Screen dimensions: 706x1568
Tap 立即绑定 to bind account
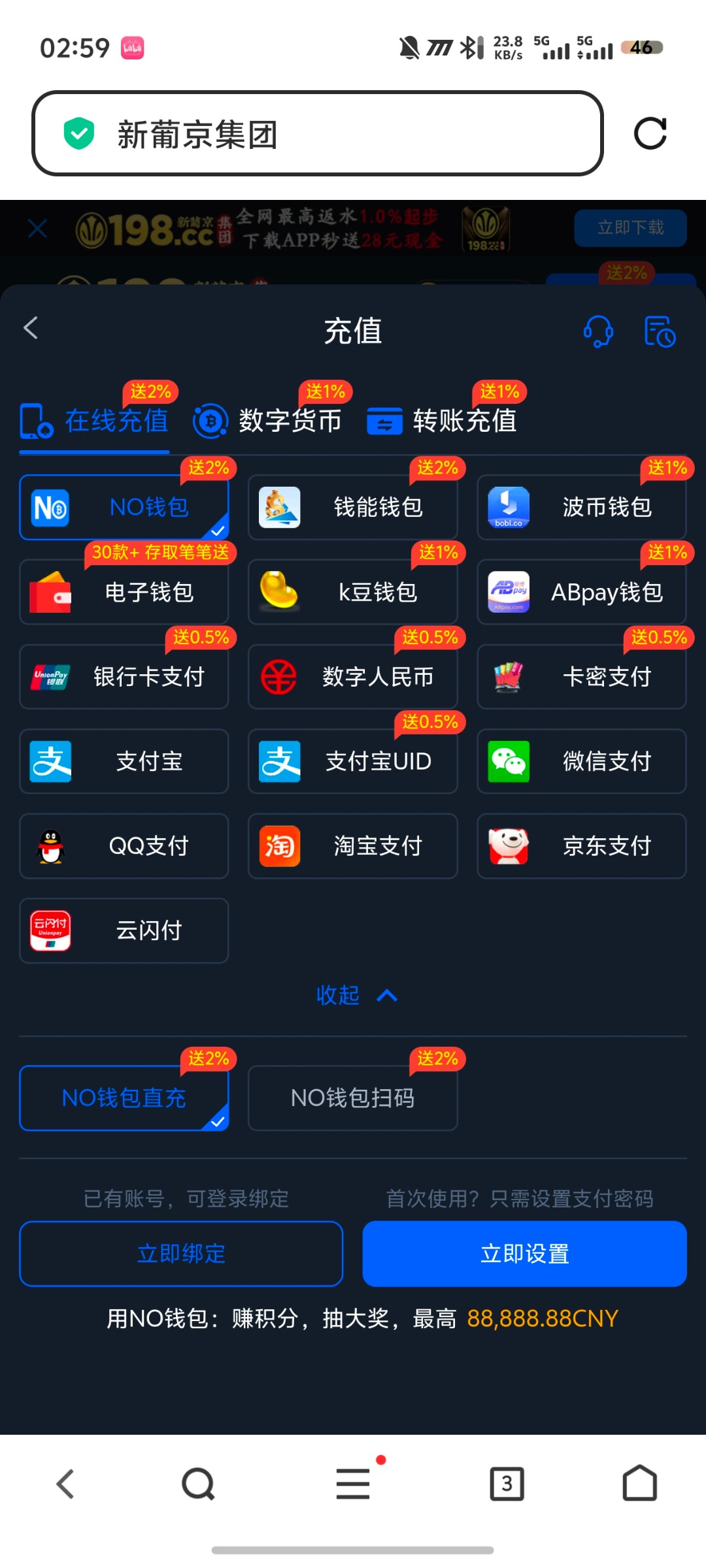coord(181,1253)
